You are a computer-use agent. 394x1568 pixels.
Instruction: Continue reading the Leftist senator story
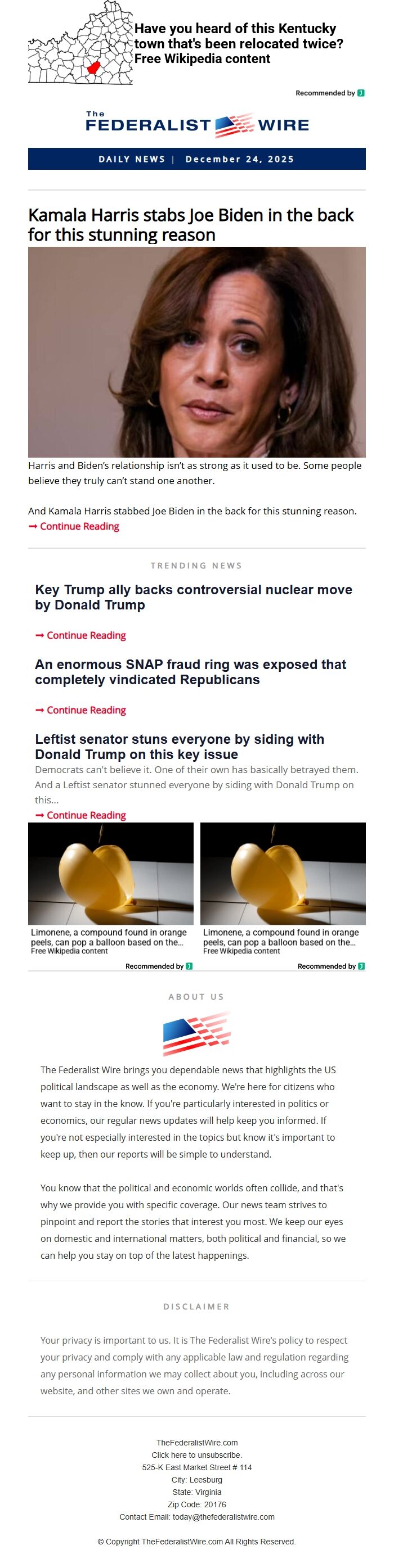coord(86,816)
